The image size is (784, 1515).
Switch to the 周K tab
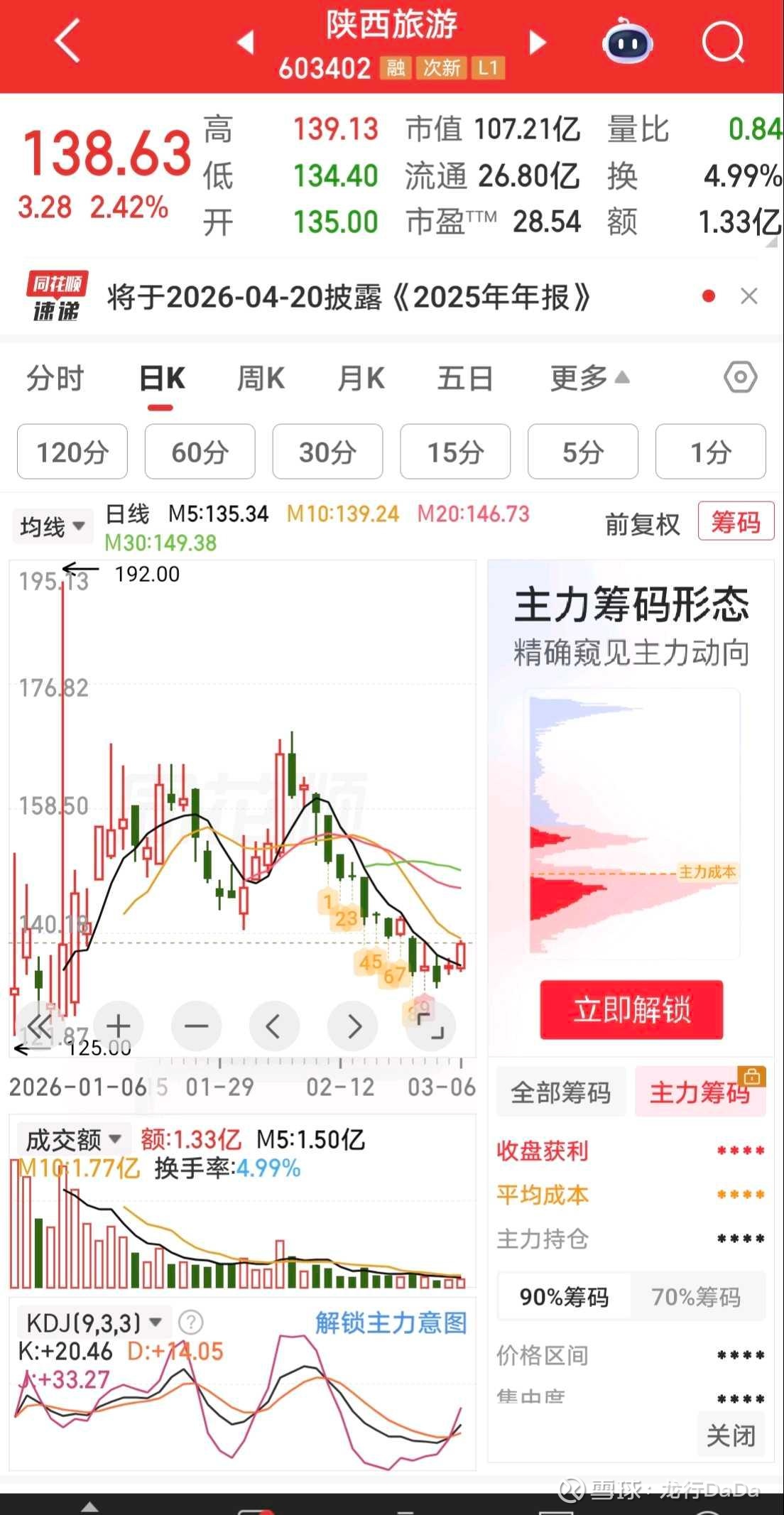261,378
